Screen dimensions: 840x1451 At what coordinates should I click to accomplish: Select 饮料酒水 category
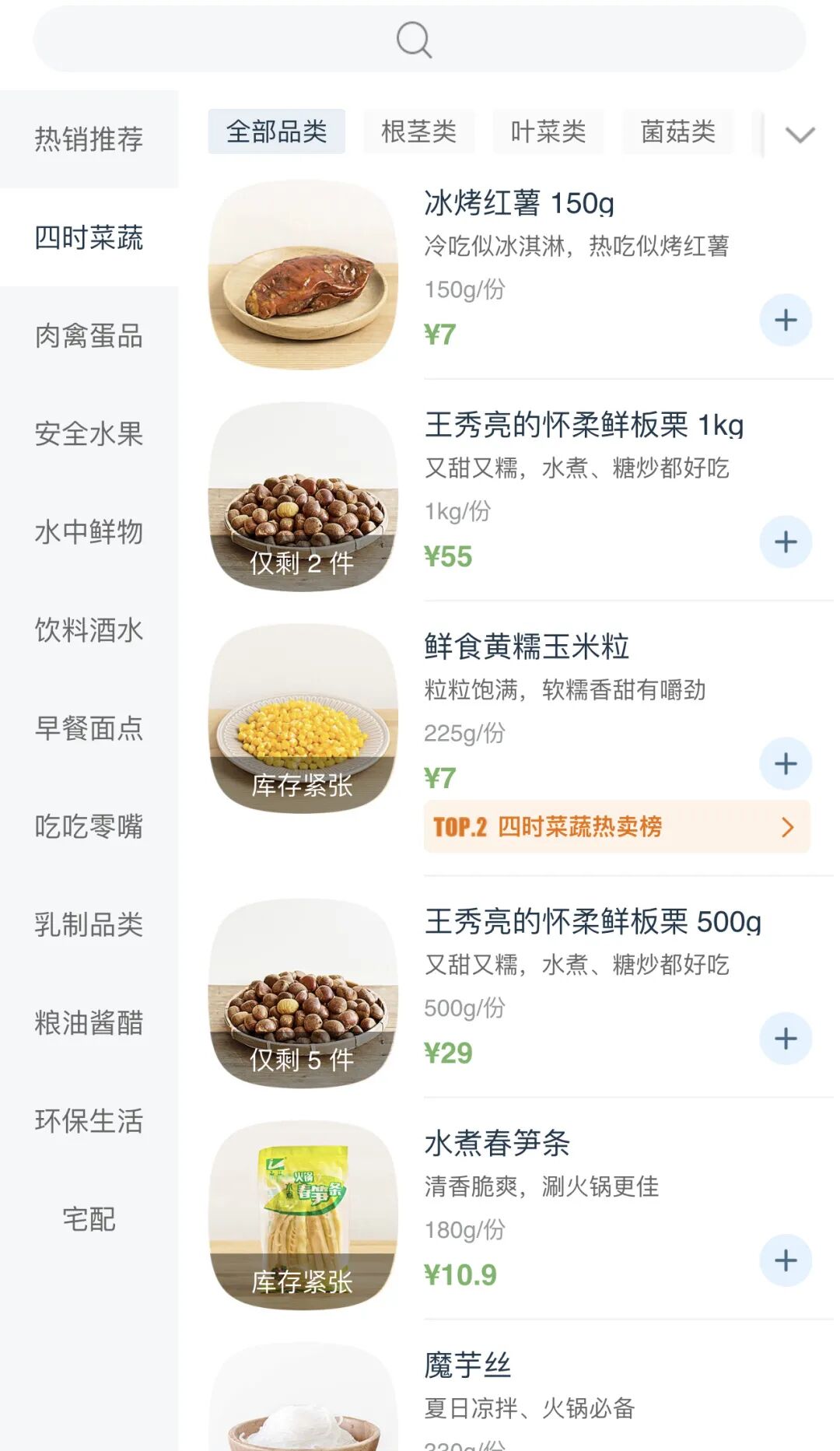click(x=89, y=630)
